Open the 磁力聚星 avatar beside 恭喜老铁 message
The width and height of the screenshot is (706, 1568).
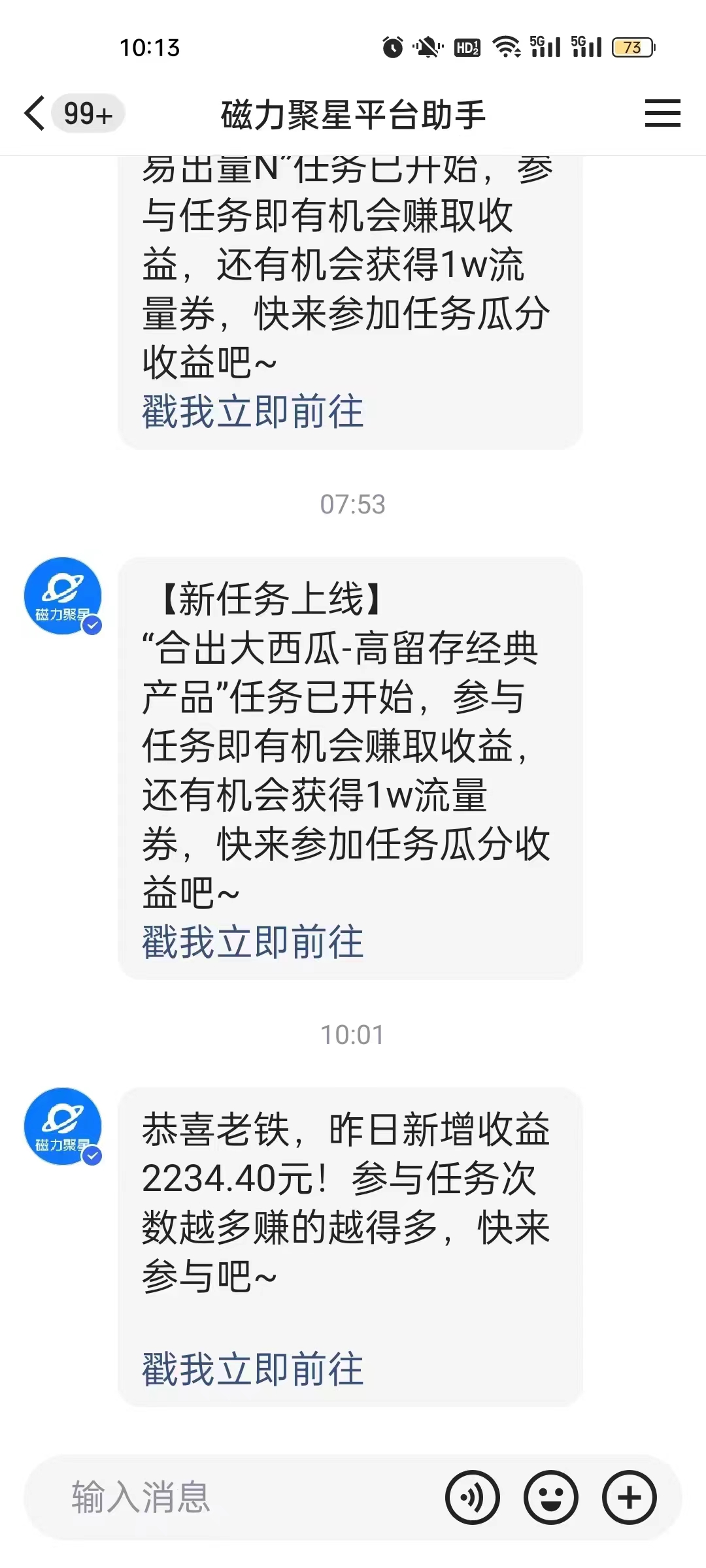point(63,1126)
